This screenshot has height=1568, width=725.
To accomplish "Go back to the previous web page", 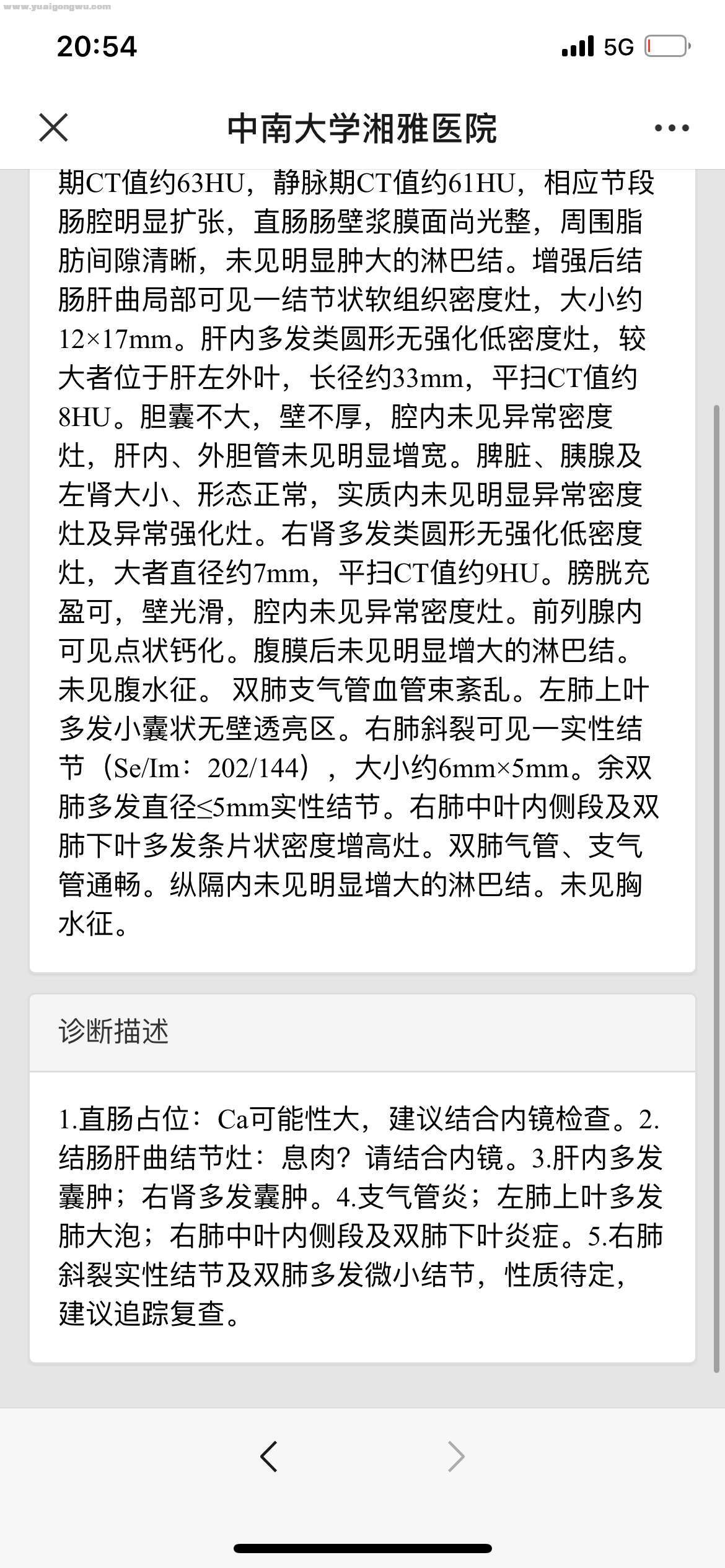I will point(269,1456).
